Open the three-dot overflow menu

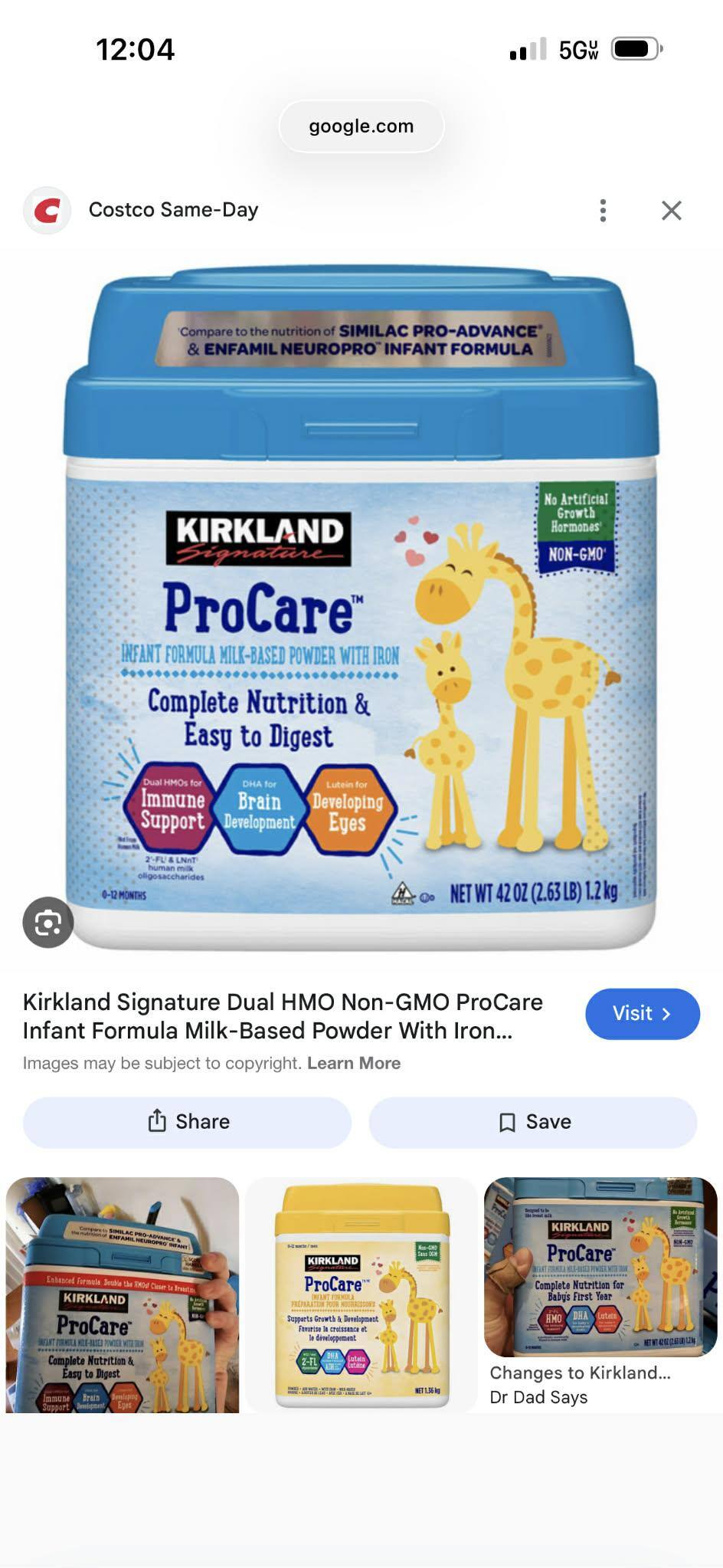pyautogui.click(x=603, y=210)
